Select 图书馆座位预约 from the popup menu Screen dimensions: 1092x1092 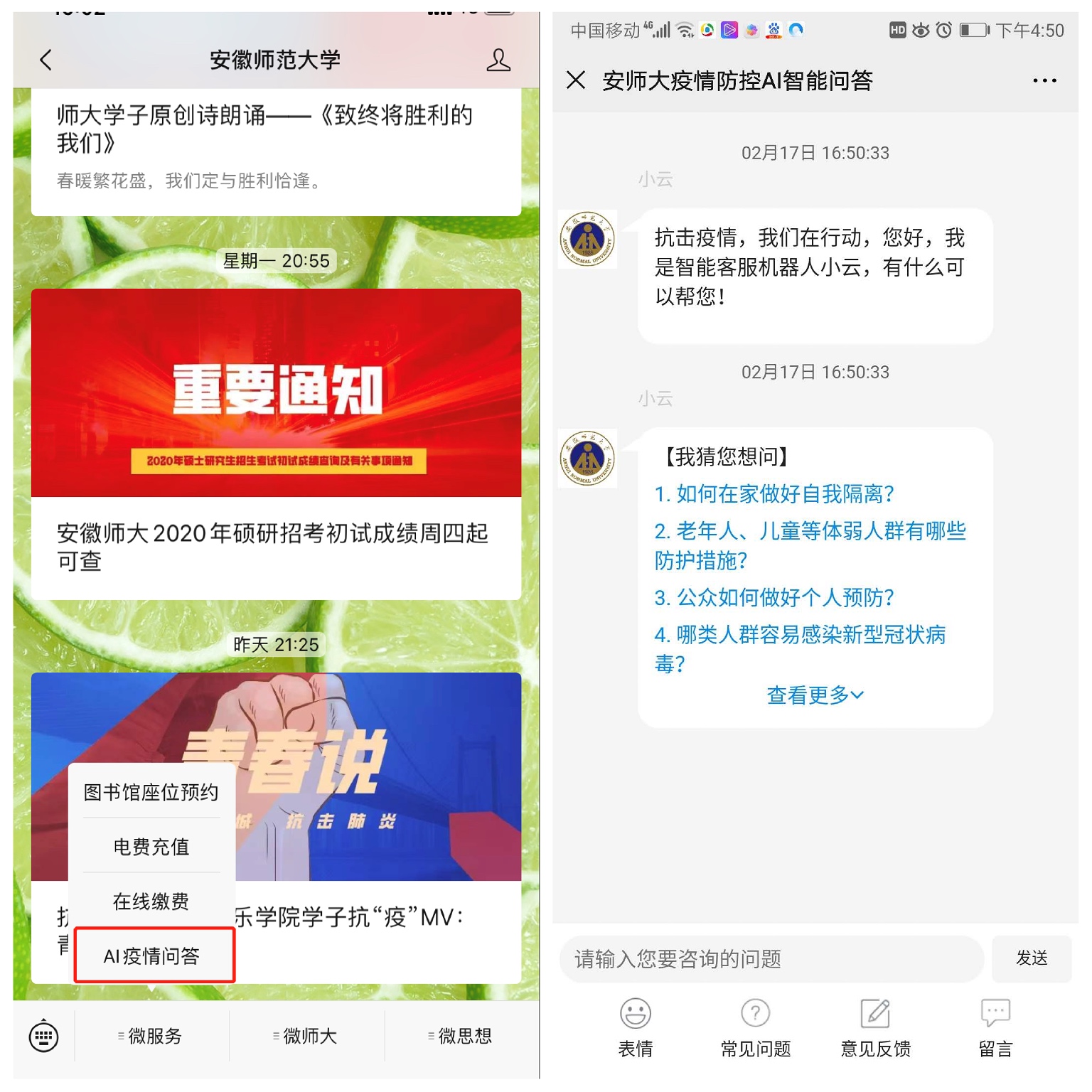point(151,792)
